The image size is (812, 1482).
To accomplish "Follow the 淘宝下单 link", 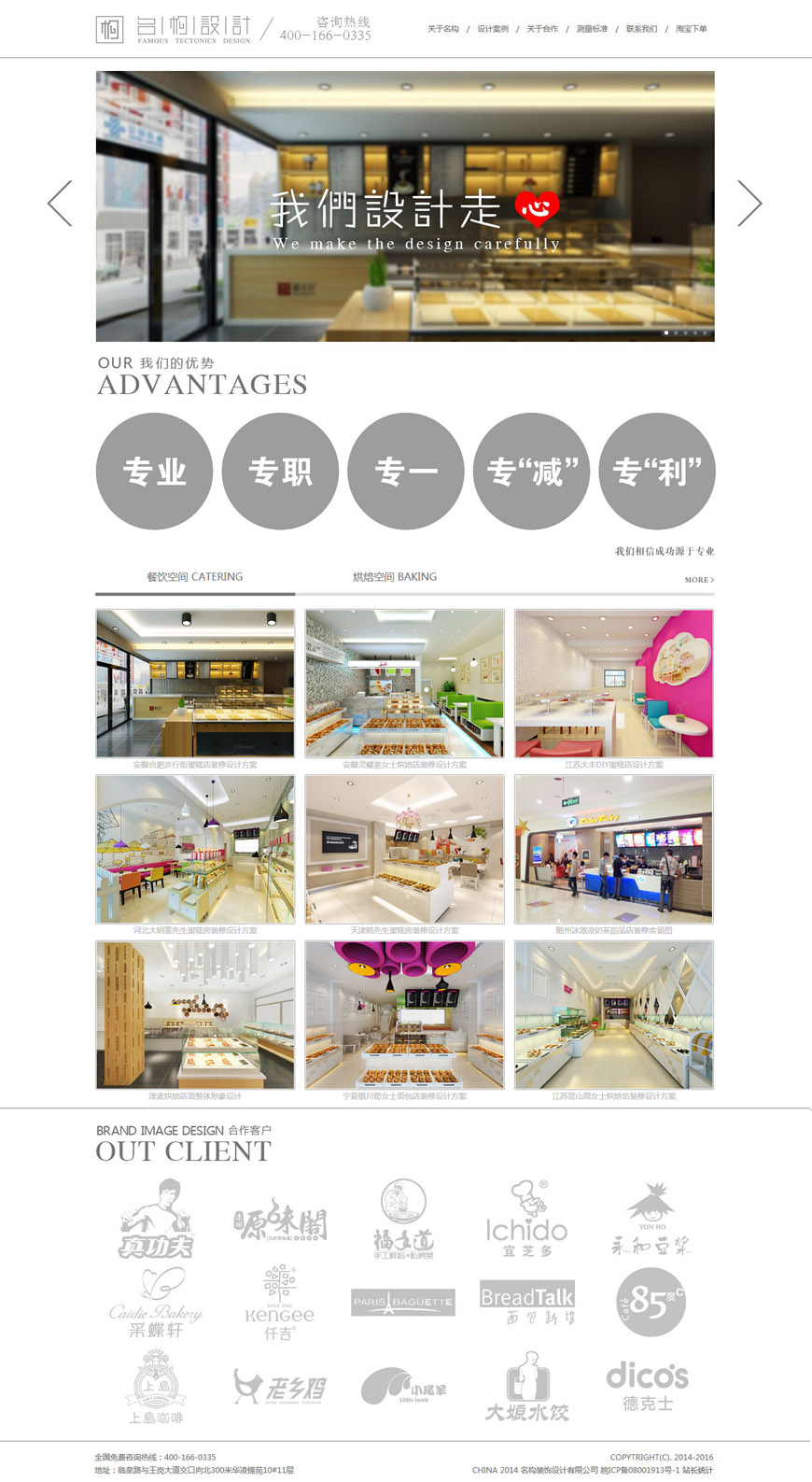I will (x=692, y=29).
